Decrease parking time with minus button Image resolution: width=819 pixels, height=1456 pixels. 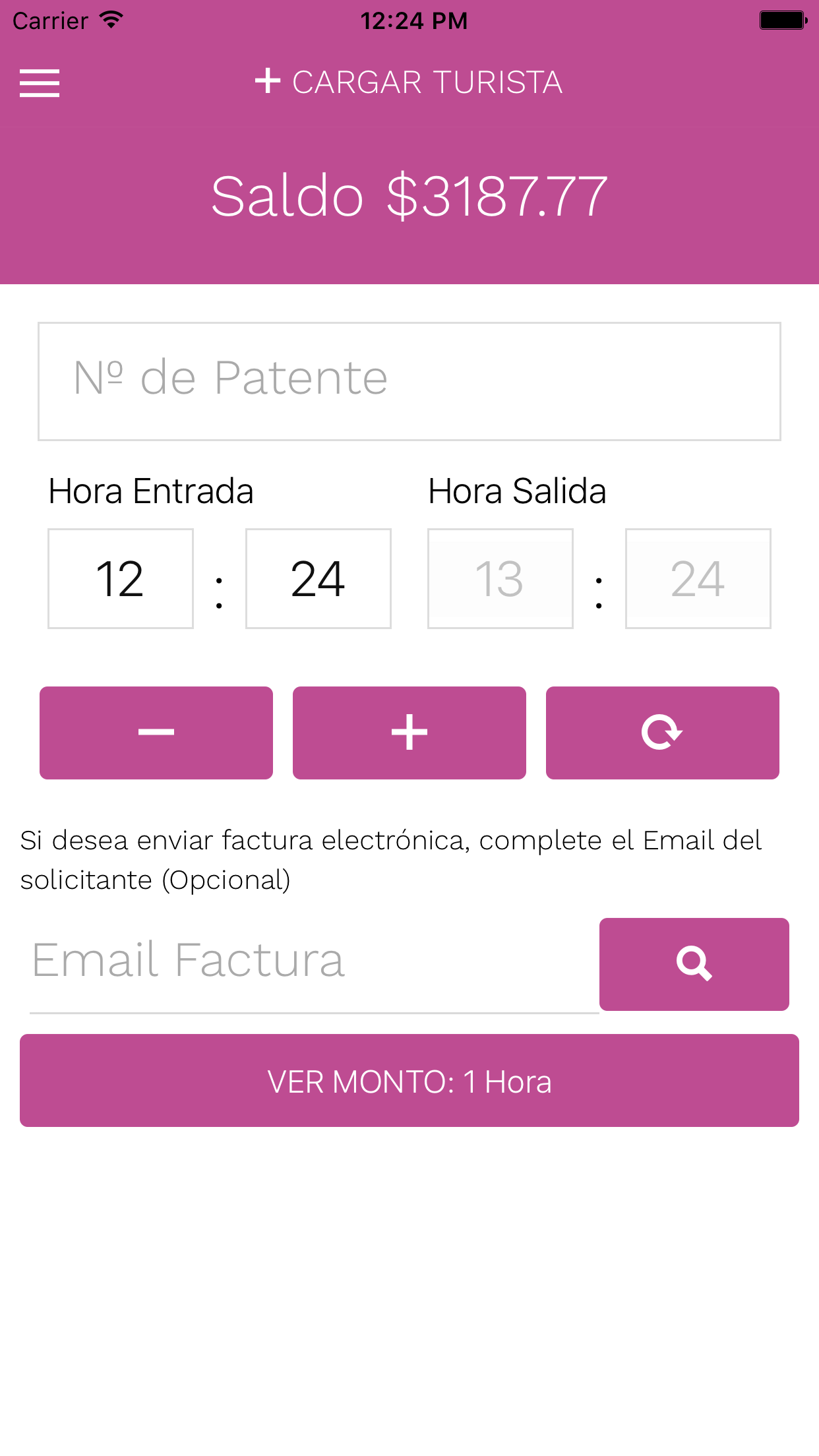tap(156, 733)
